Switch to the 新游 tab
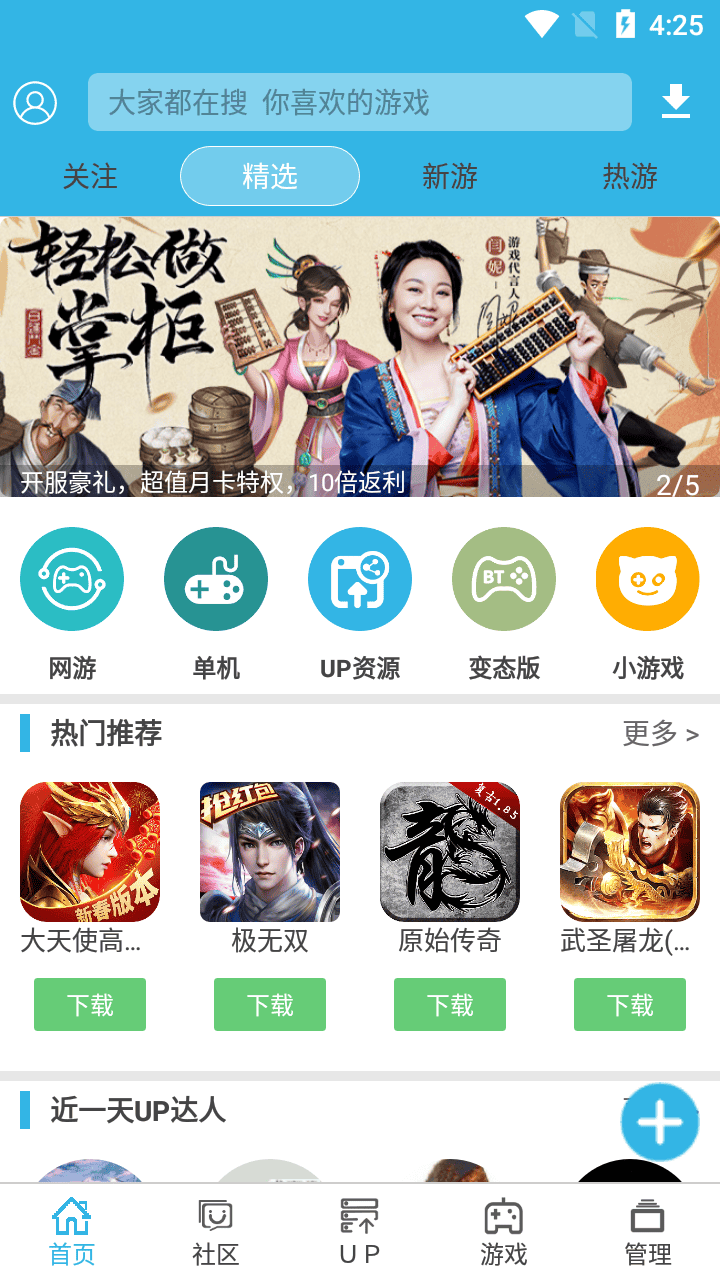720x1280 pixels. [x=450, y=177]
